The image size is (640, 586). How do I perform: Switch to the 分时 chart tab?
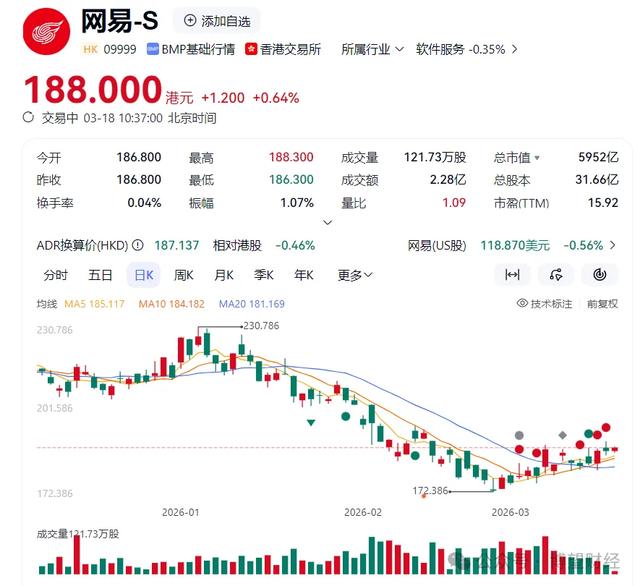56,275
